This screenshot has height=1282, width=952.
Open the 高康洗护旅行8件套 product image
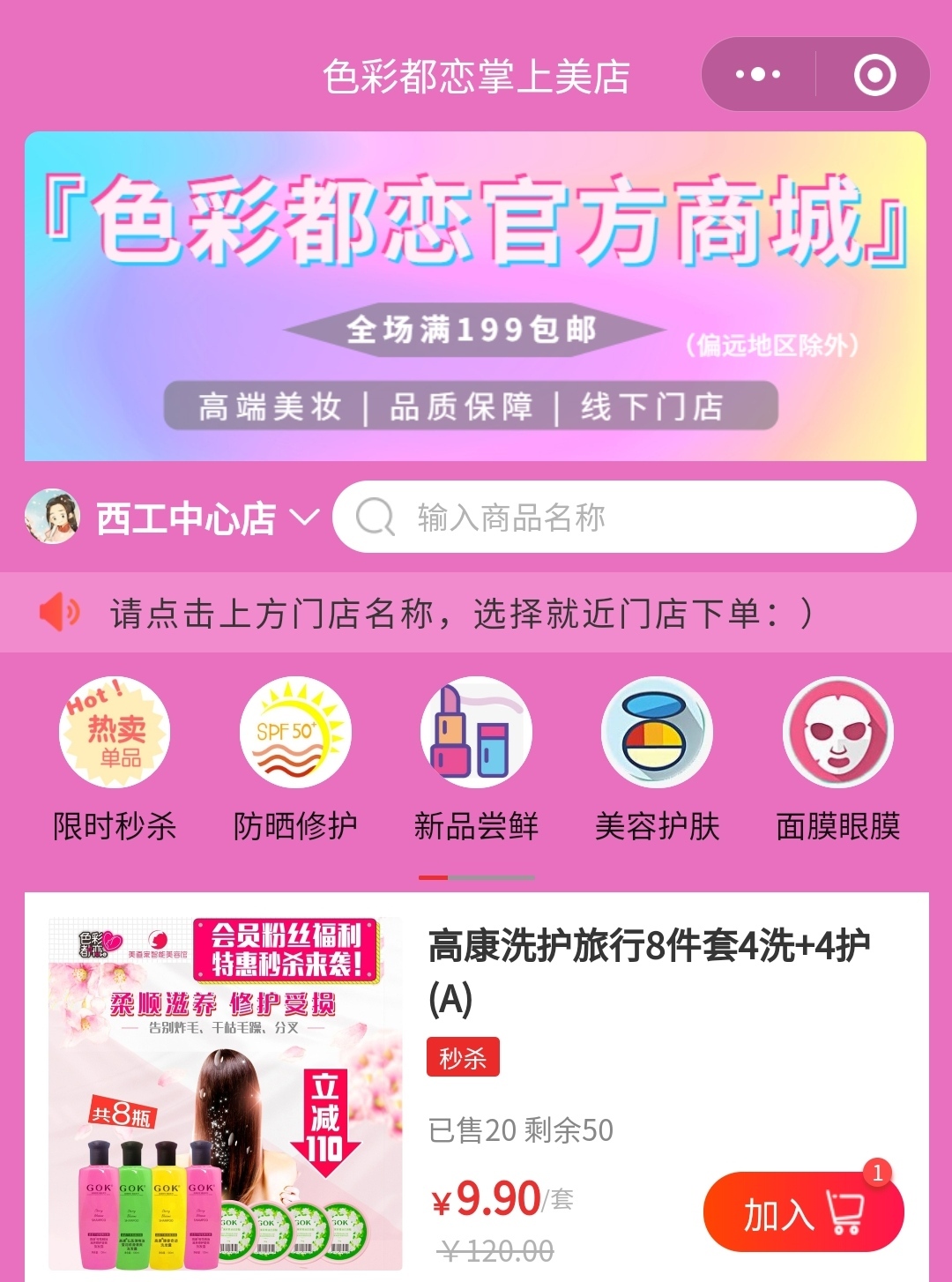pyautogui.click(x=225, y=1093)
